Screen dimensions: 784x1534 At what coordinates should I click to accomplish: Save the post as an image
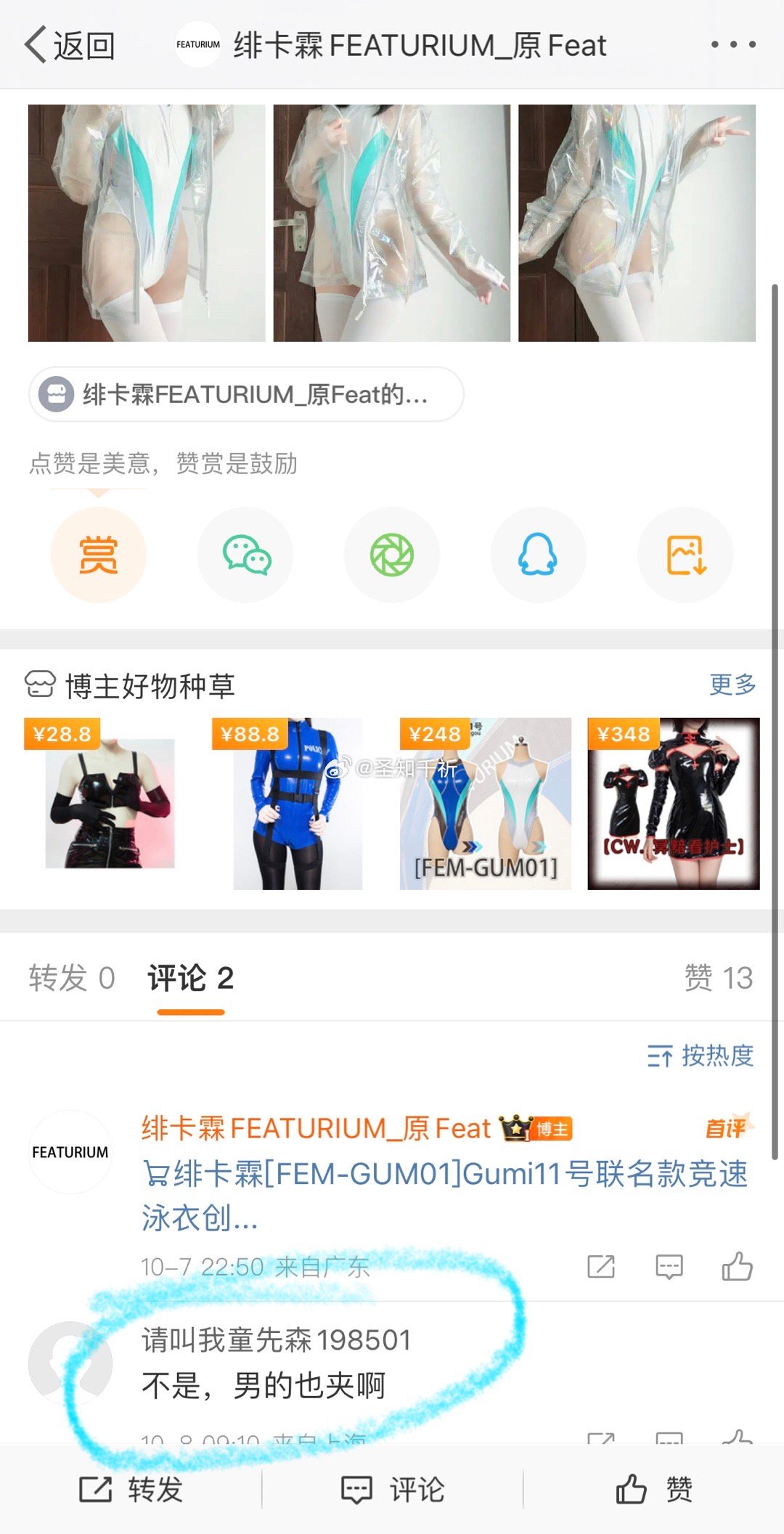pos(685,555)
